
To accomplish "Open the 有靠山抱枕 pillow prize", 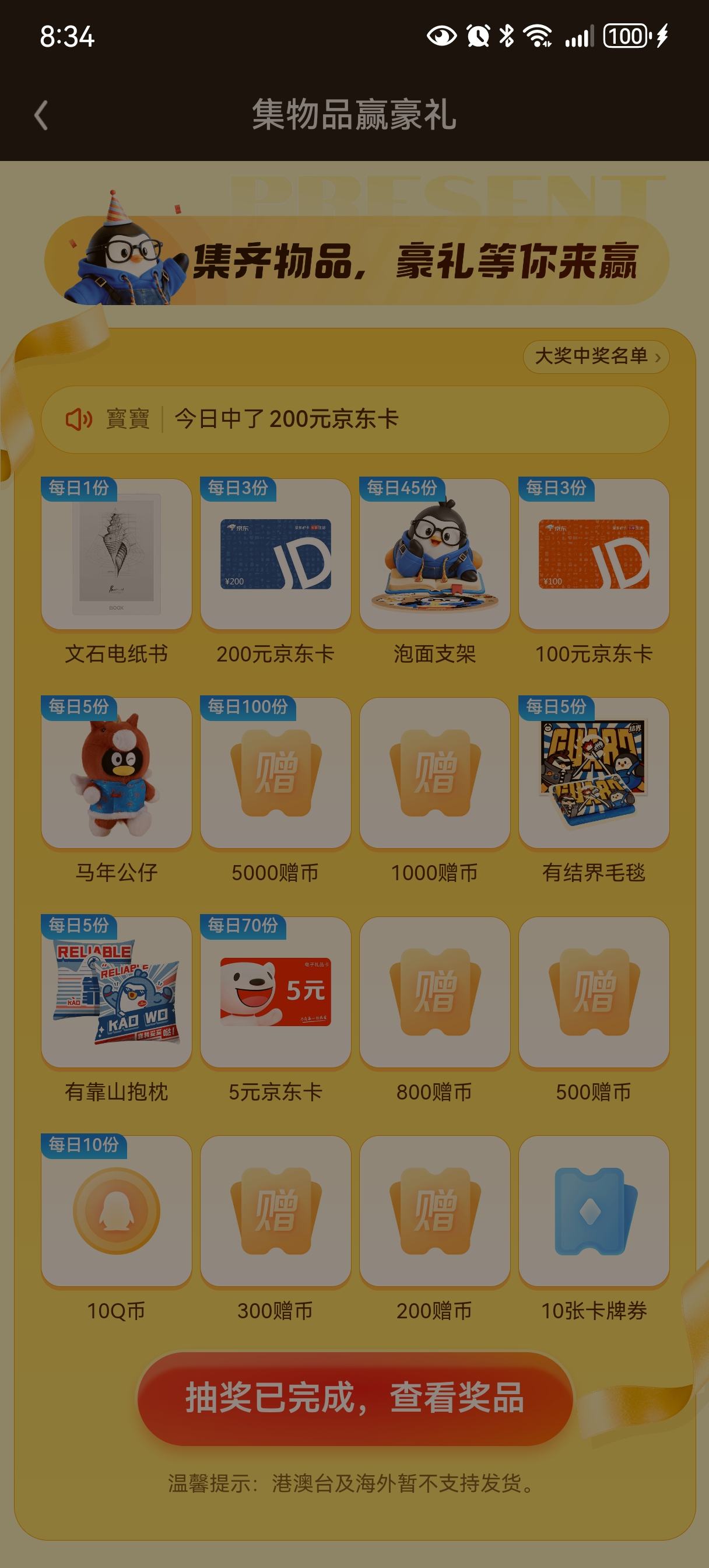I will 116,992.
